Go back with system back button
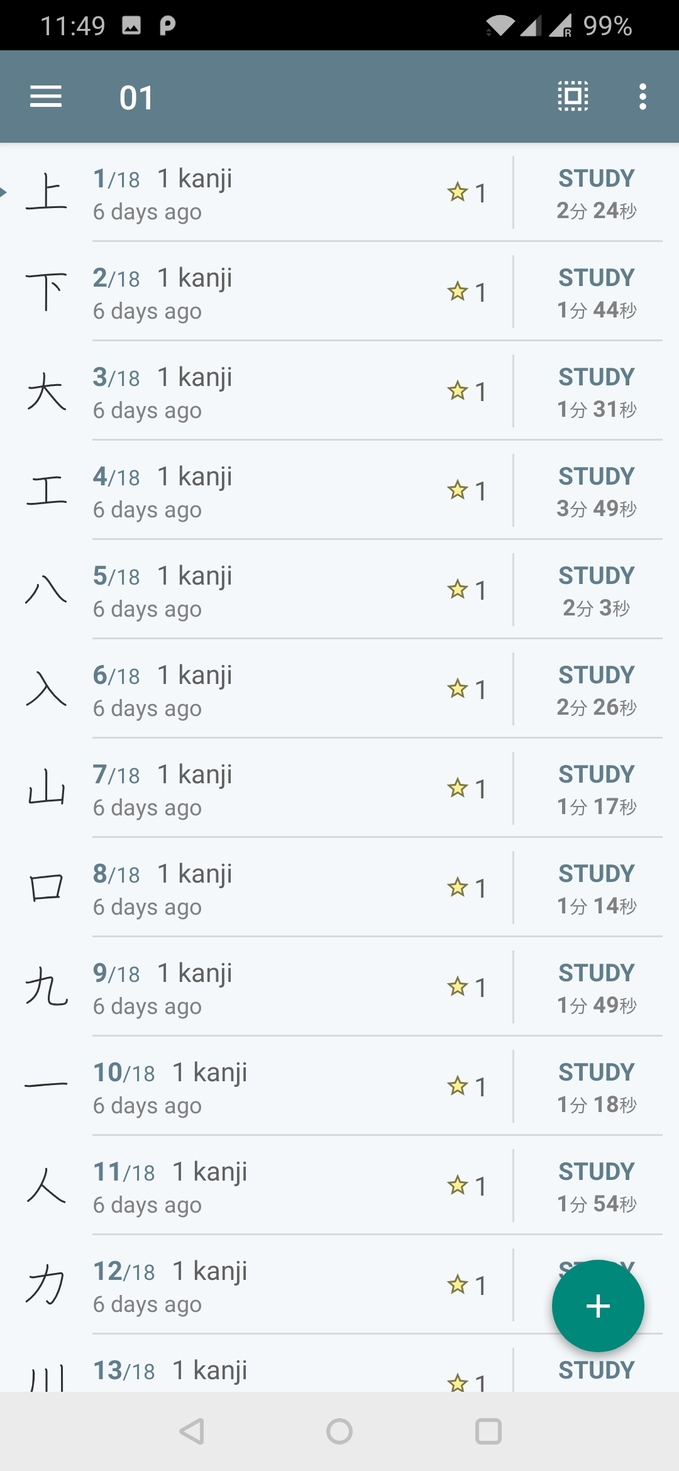This screenshot has height=1471, width=679. [191, 1431]
